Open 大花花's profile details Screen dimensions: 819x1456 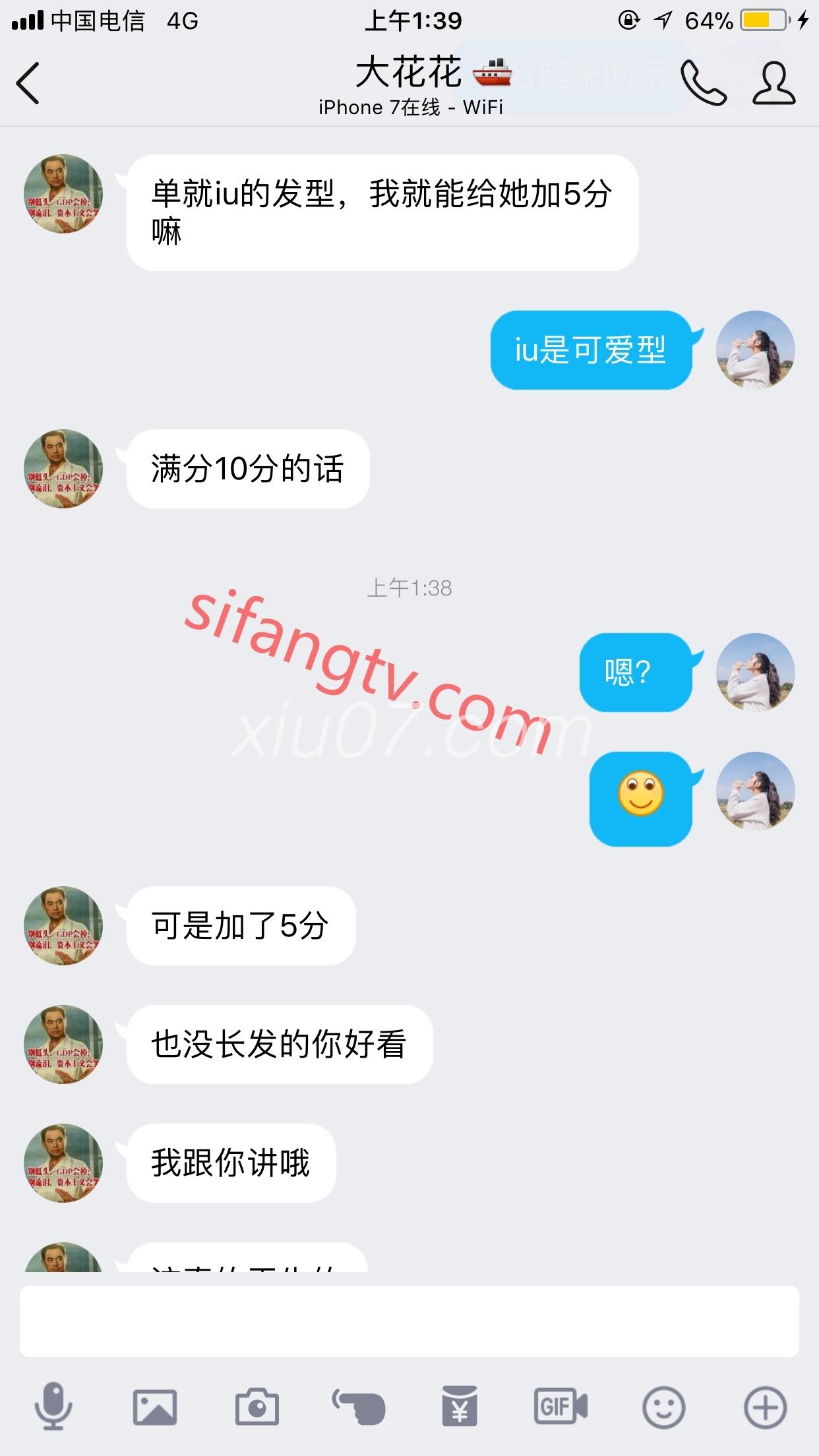tap(774, 83)
